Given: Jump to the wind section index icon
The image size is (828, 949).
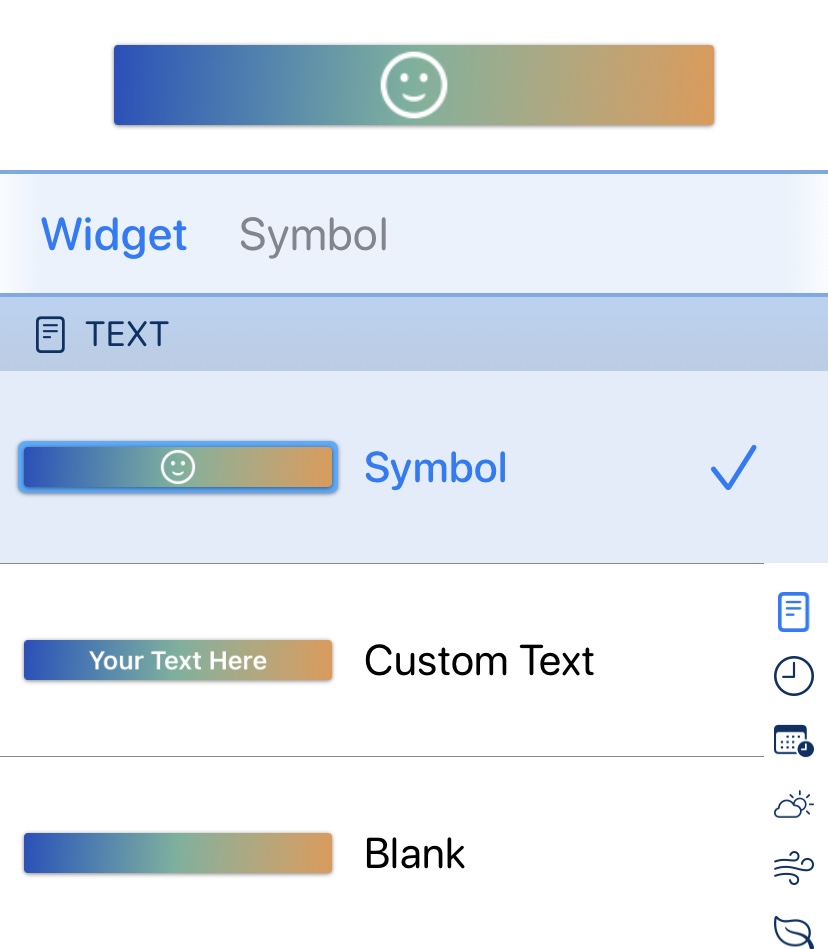Looking at the screenshot, I should click(x=793, y=867).
